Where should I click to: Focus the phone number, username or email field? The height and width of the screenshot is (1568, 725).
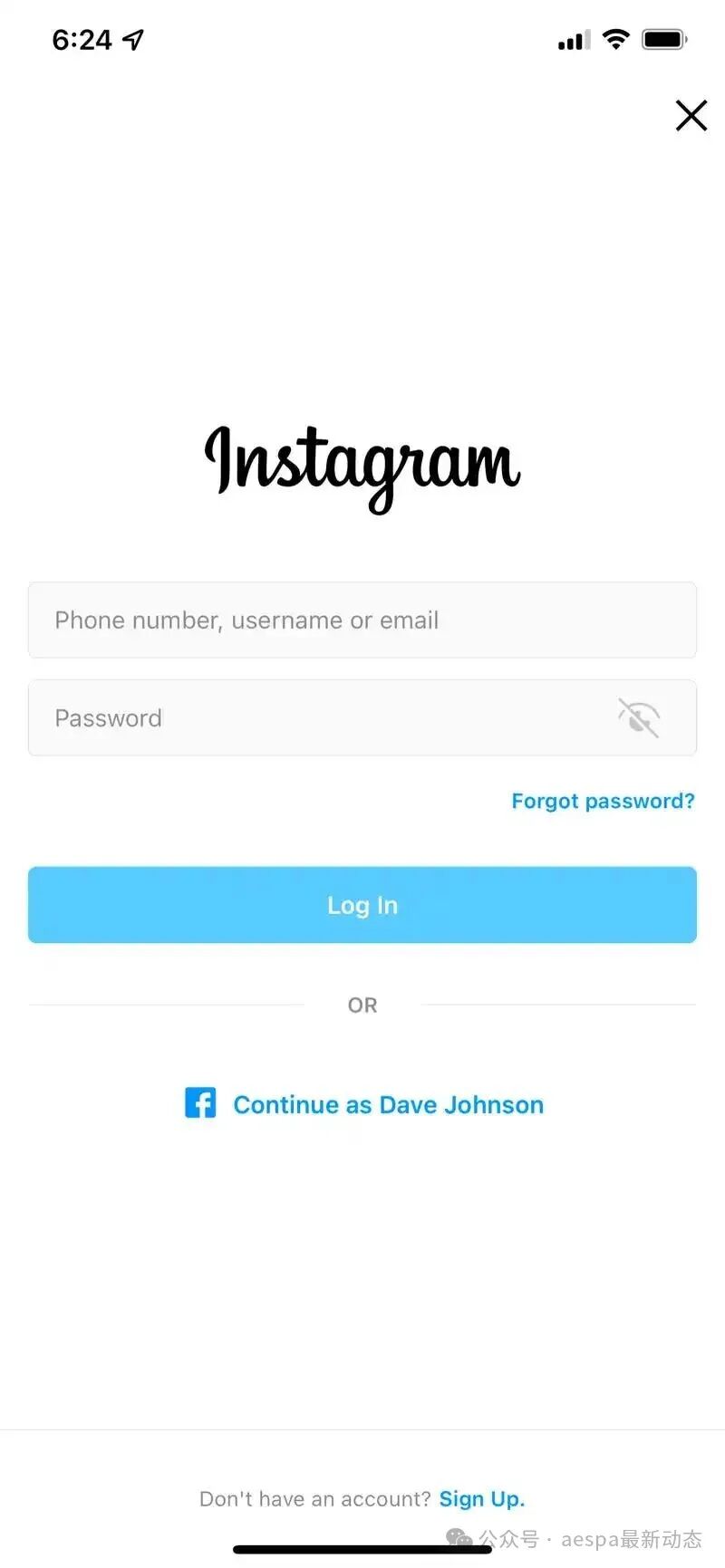tap(362, 620)
